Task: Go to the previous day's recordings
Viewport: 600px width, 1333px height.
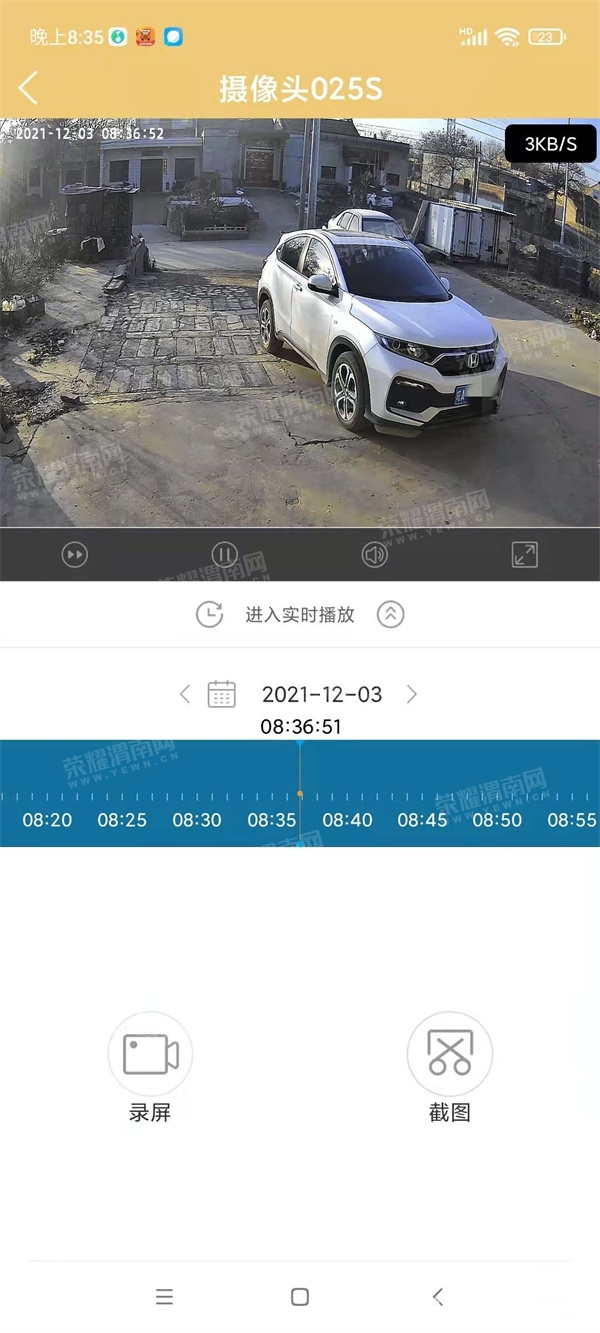Action: click(184, 694)
